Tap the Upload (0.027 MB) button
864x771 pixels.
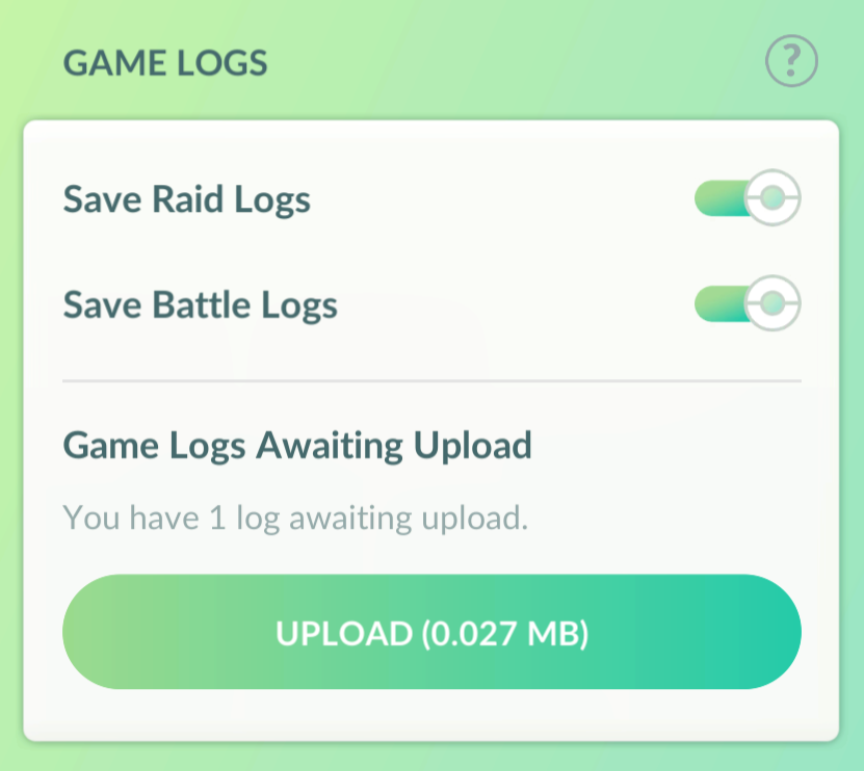point(432,632)
